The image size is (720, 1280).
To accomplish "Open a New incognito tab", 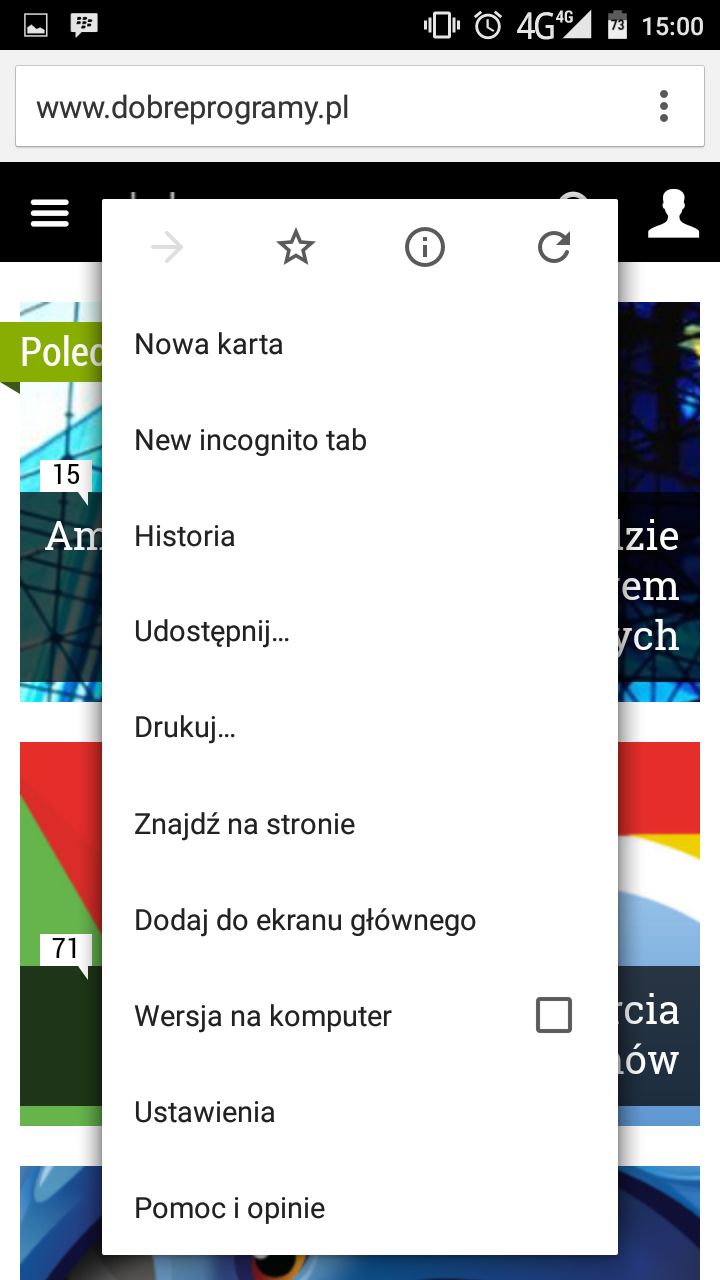I will (x=360, y=440).
